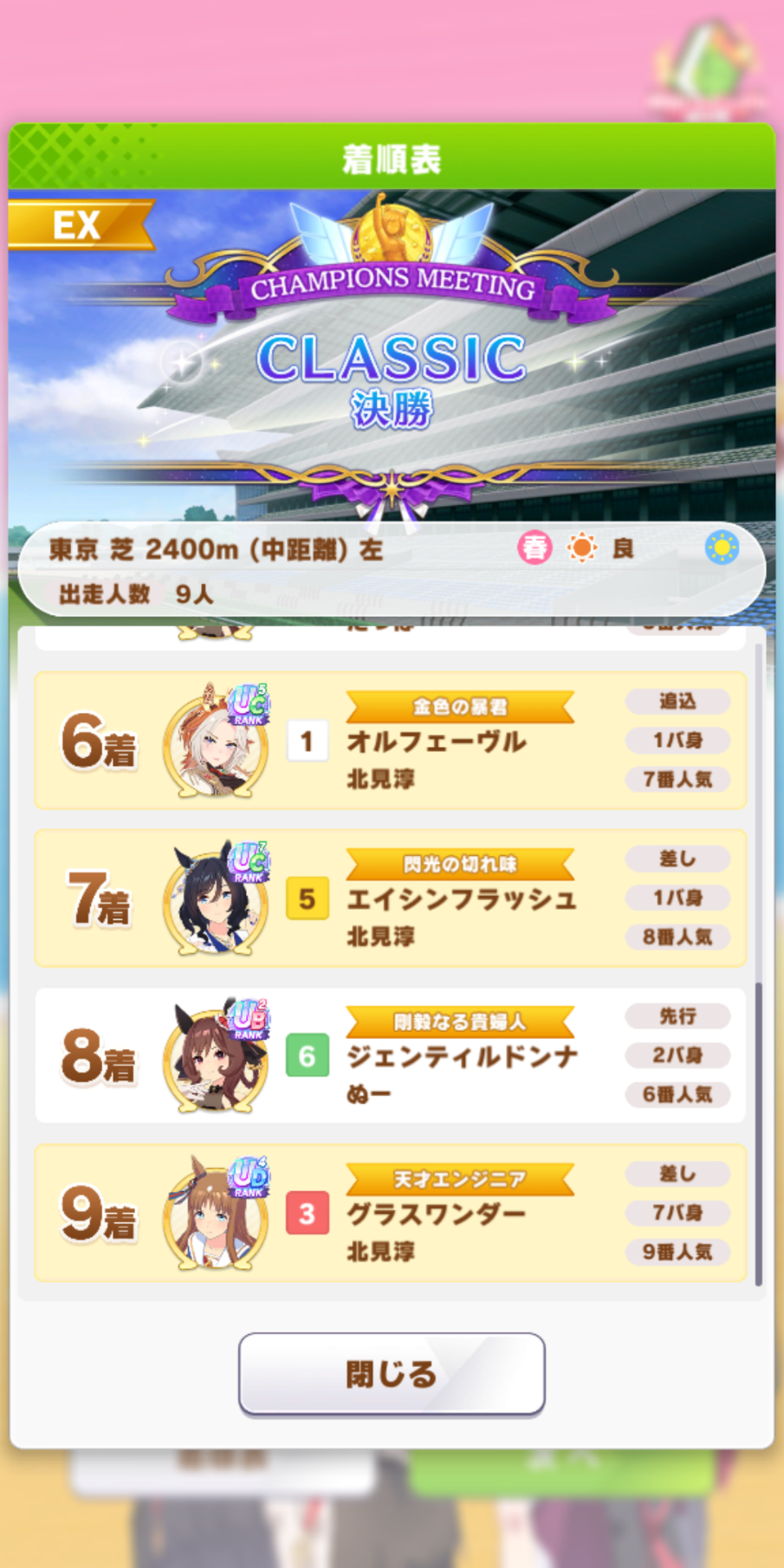The height and width of the screenshot is (1568, 784).
Task: Open 6th place オルフェーヴル result row
Action: click(x=391, y=741)
